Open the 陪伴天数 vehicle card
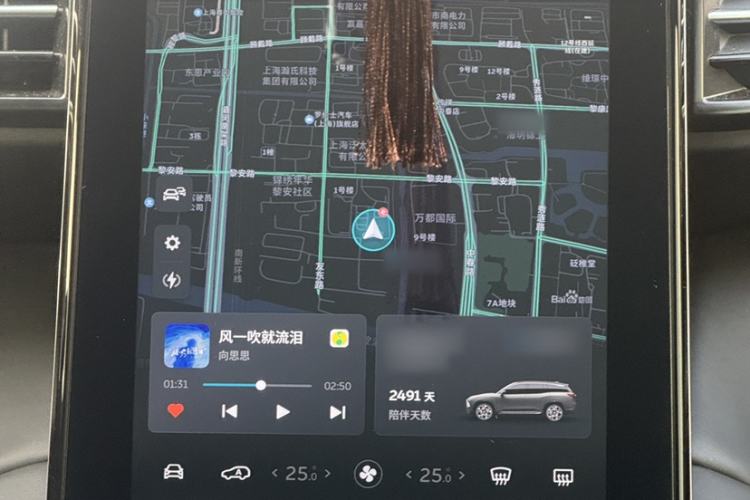 coord(482,376)
